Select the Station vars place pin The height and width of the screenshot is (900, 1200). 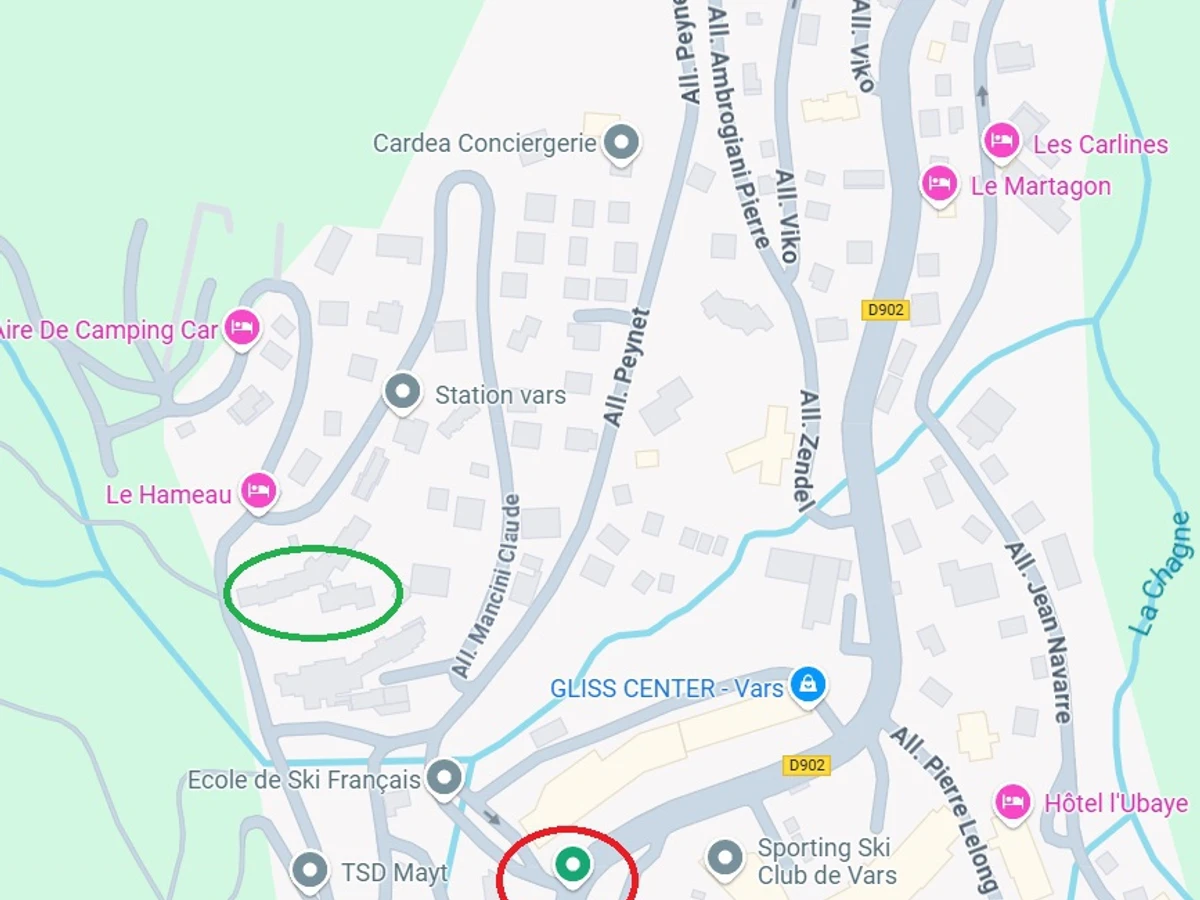coord(403,393)
